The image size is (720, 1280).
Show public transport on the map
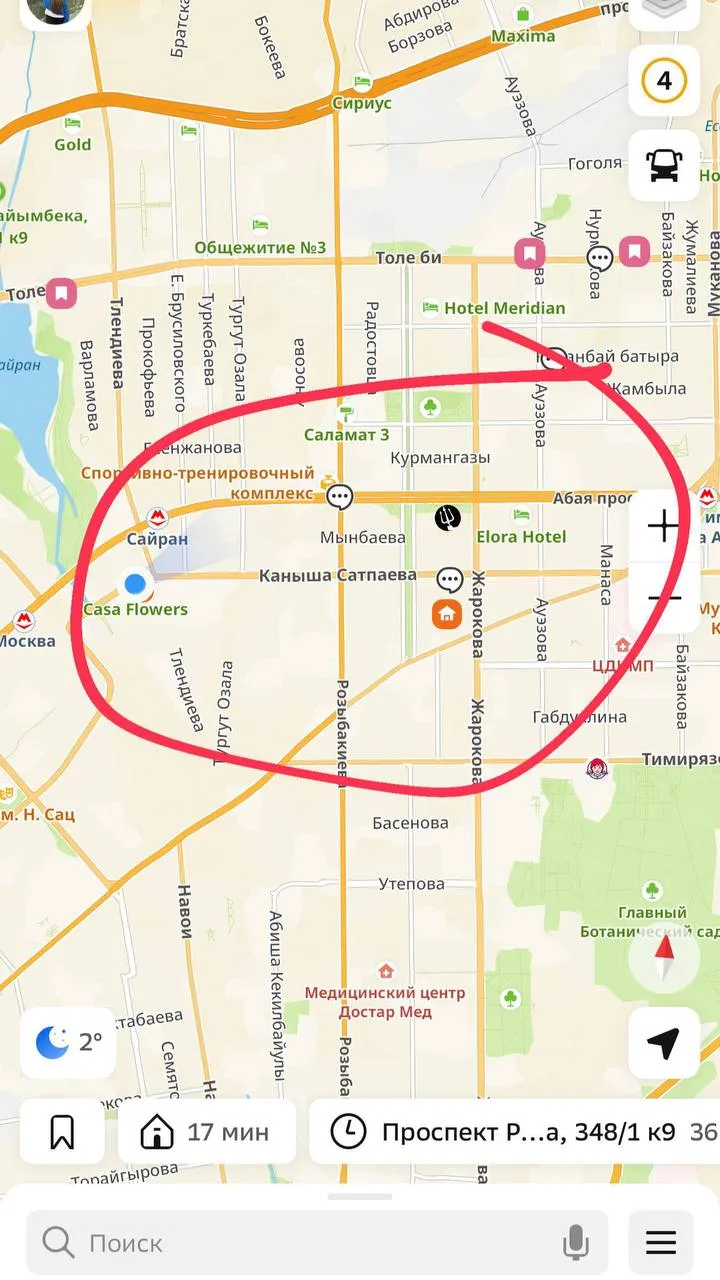664,166
